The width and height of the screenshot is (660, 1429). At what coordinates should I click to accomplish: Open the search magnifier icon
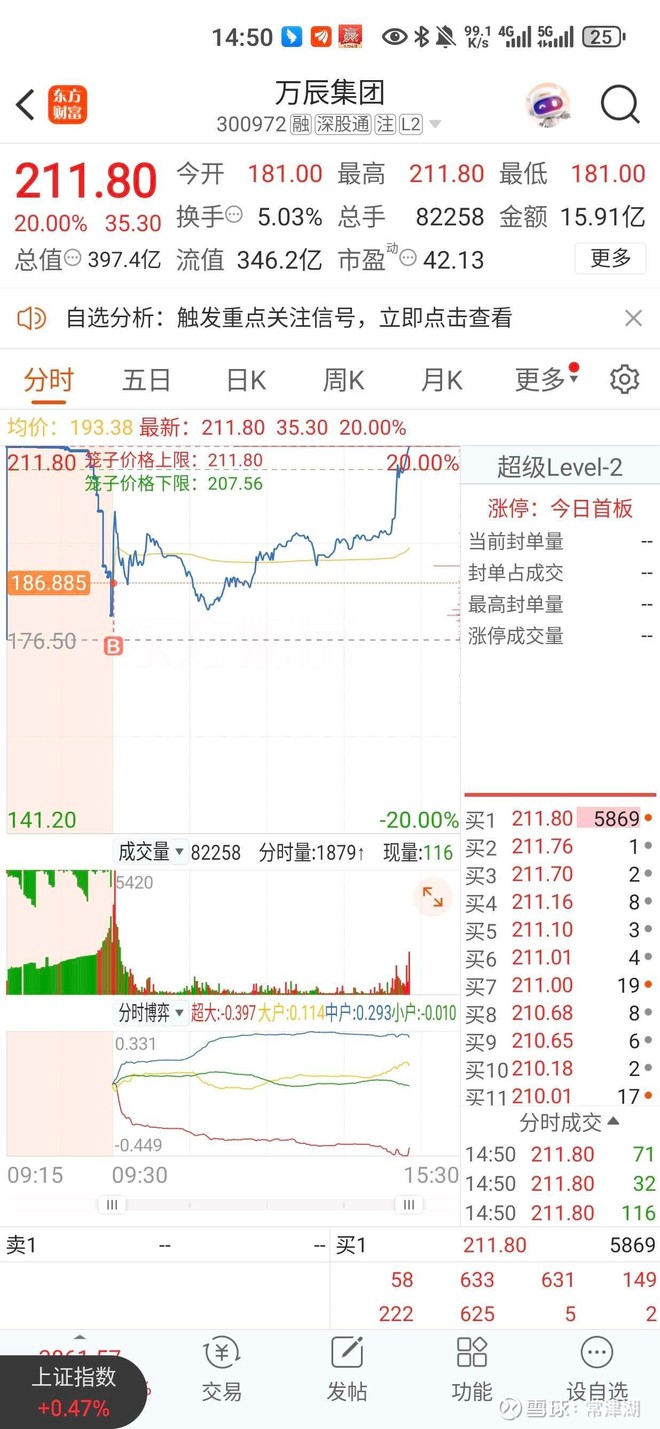click(x=620, y=104)
